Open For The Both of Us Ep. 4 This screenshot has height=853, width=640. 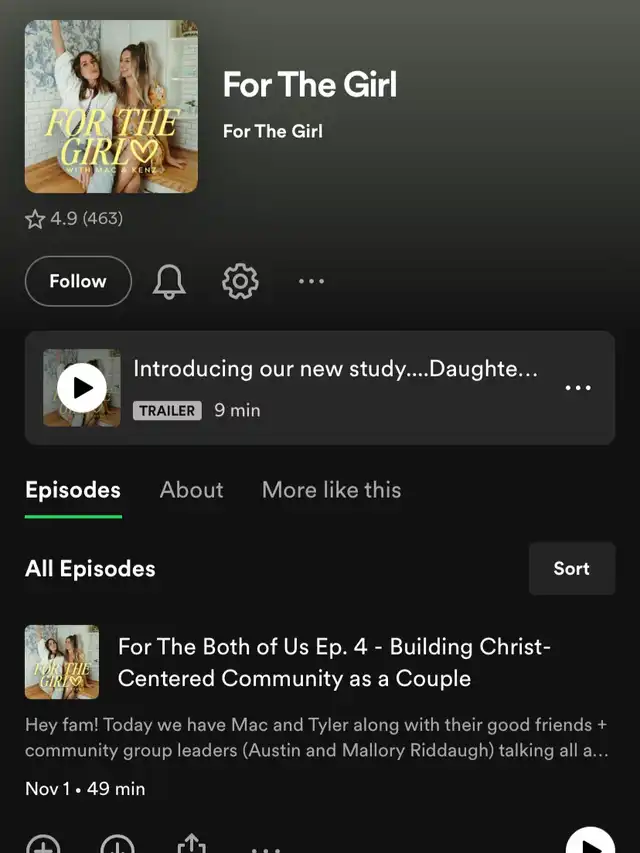pyautogui.click(x=334, y=662)
